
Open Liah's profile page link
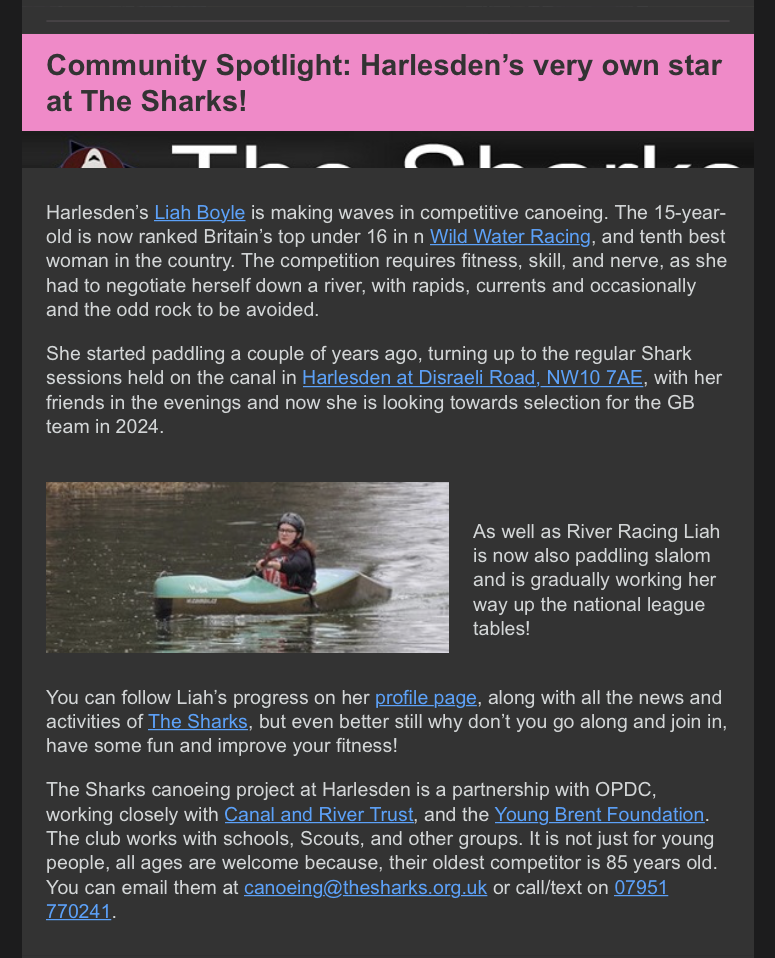tap(426, 697)
